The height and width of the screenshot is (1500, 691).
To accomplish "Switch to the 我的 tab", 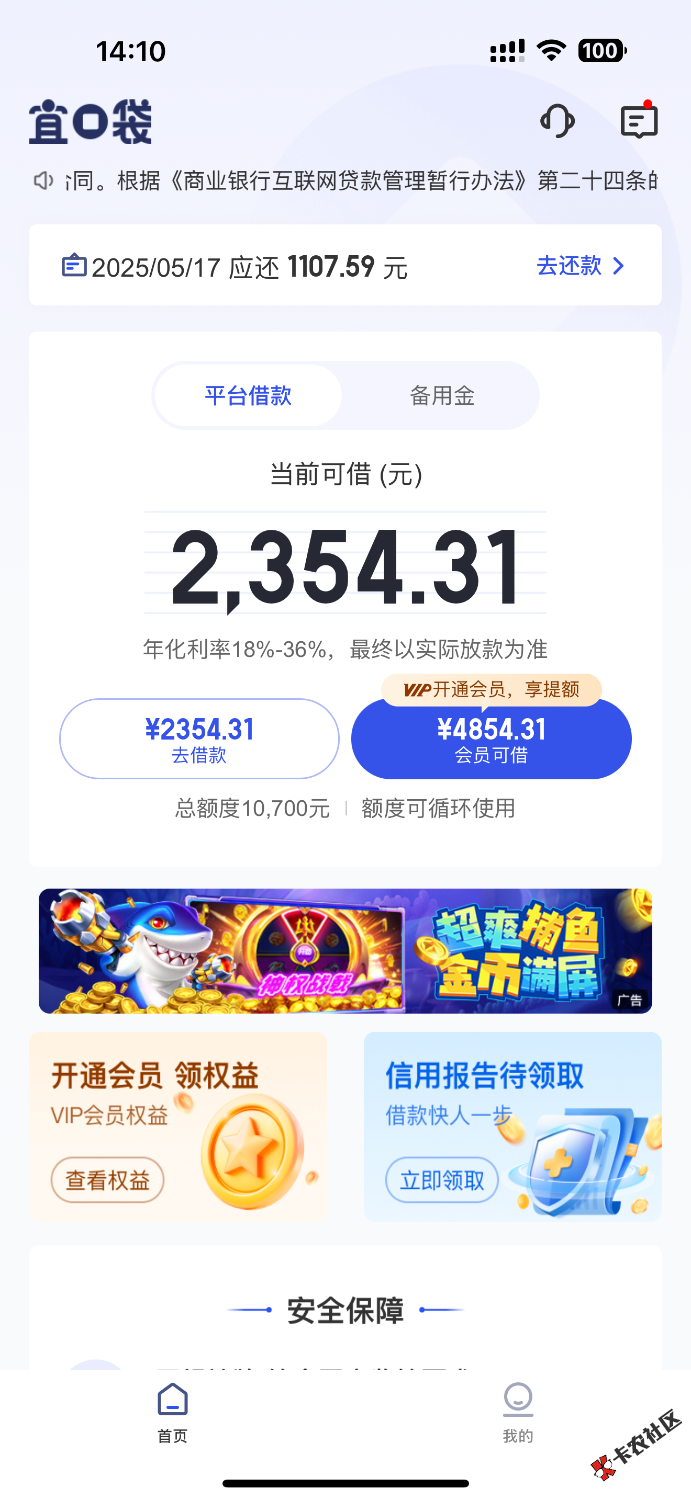I will pos(517,1412).
